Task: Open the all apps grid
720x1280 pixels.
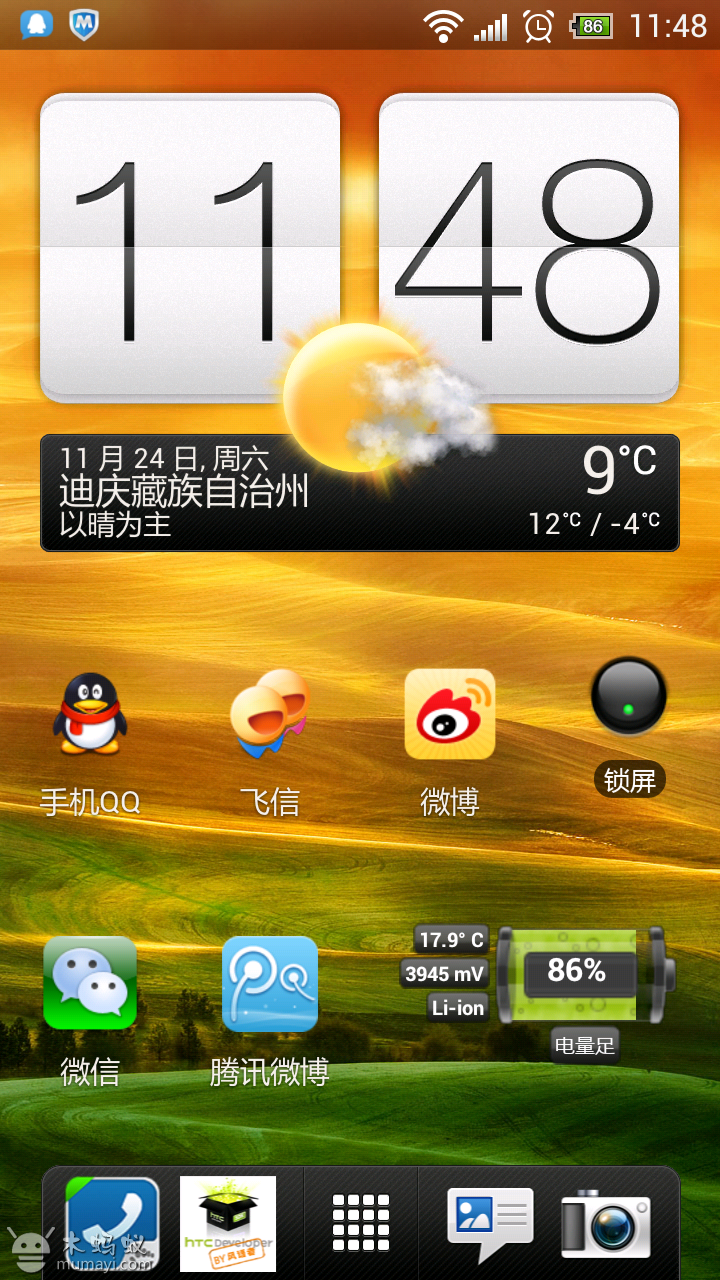Action: (x=360, y=1222)
